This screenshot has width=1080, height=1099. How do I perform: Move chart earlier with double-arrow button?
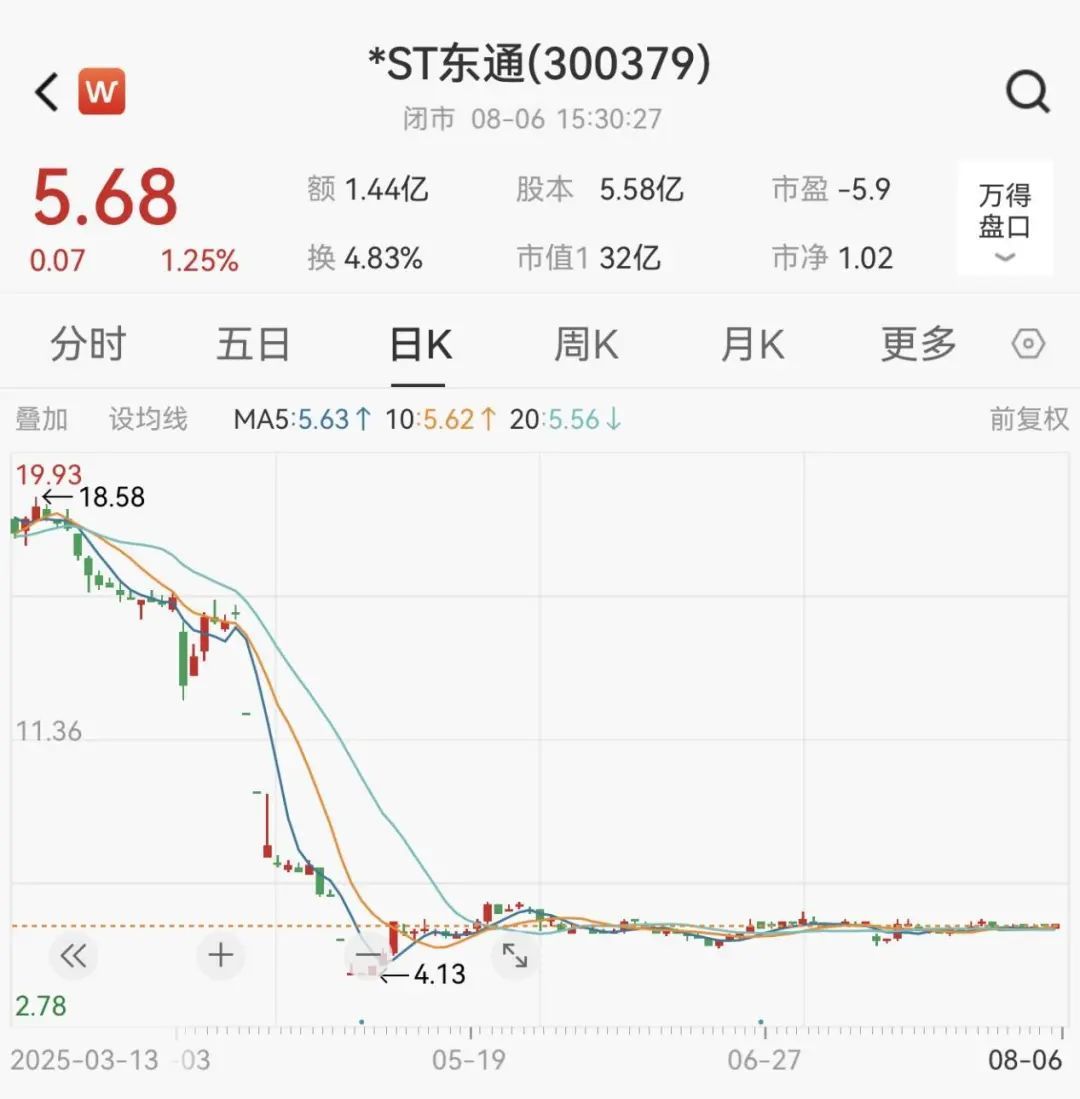pos(73,956)
